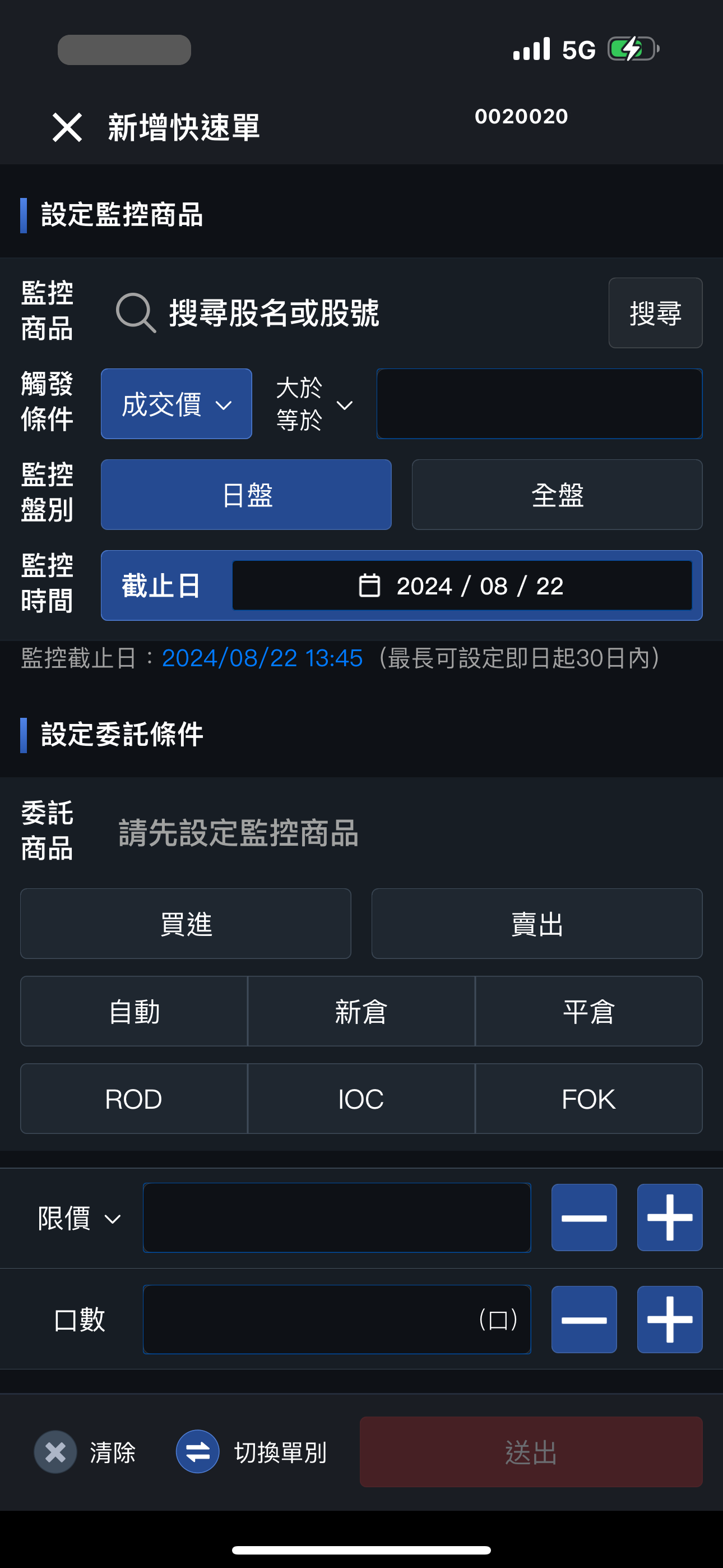
Task: Click the minus stepper beside 限價
Action: (583, 1217)
